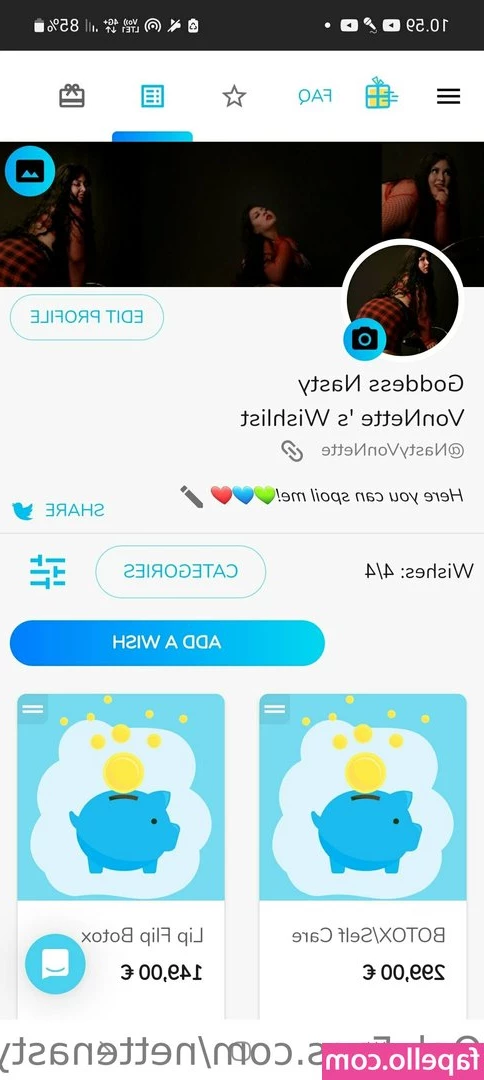Change the profile photo via camera icon
This screenshot has height=1080, width=484.
click(x=365, y=338)
